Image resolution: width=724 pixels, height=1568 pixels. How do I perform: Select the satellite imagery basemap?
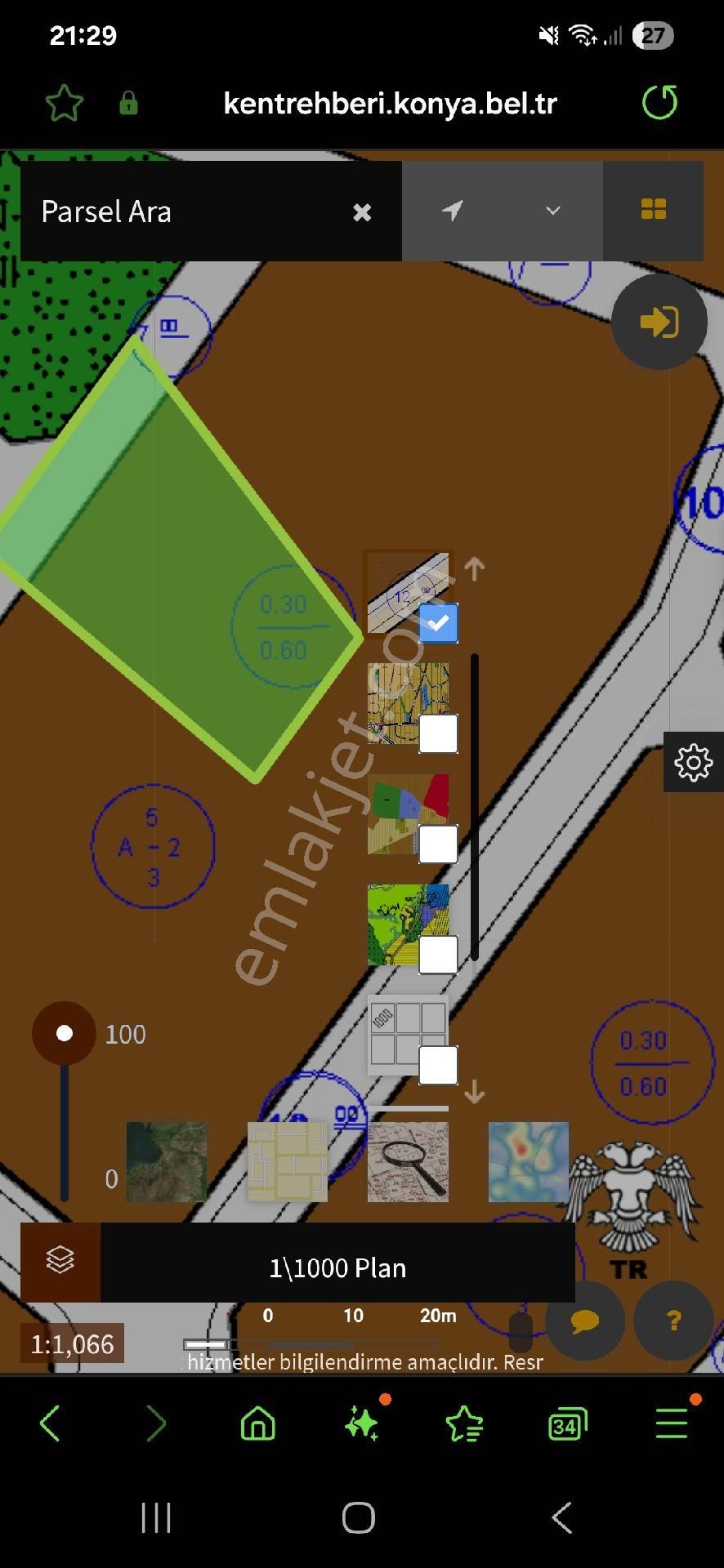click(167, 1161)
